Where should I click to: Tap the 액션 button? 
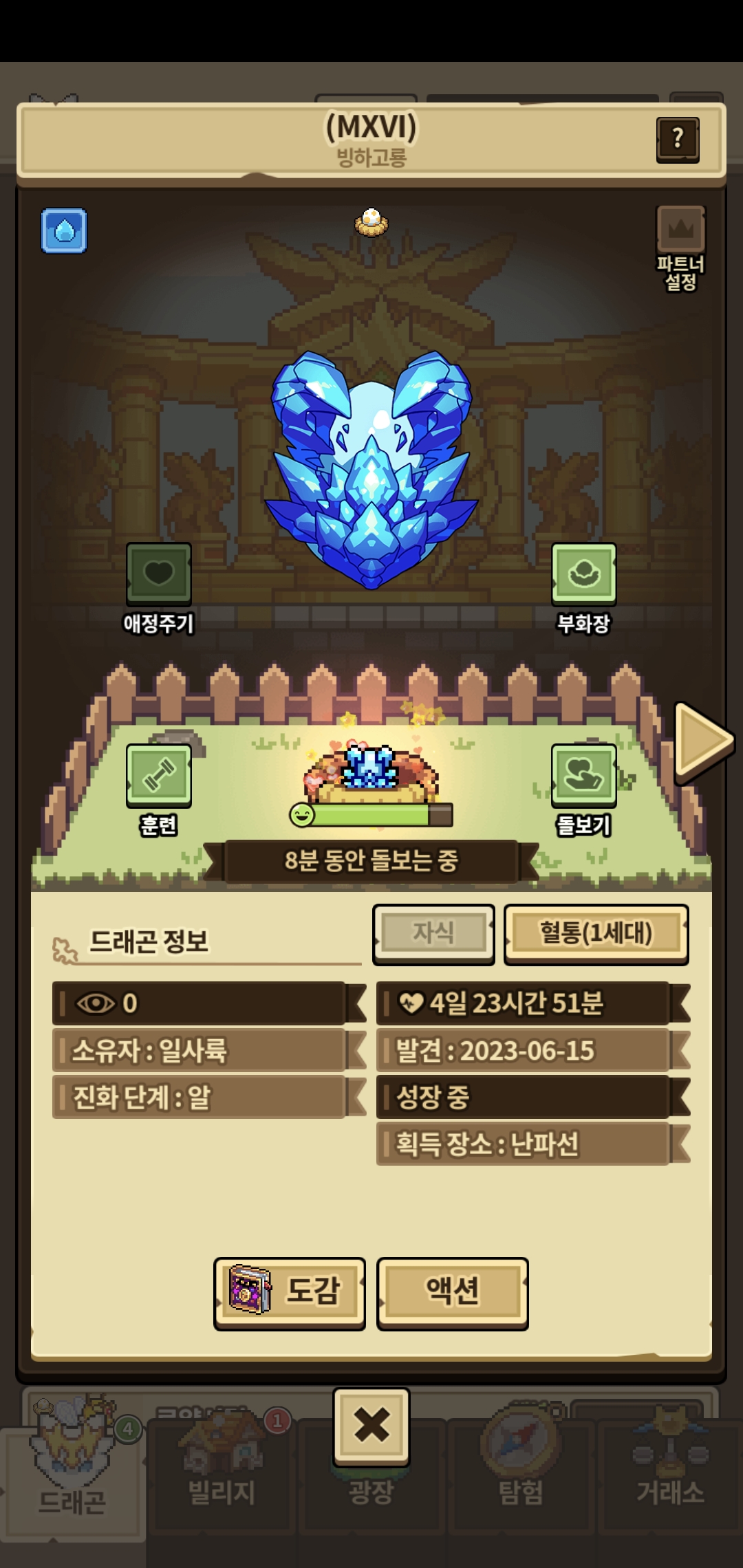(x=453, y=1292)
